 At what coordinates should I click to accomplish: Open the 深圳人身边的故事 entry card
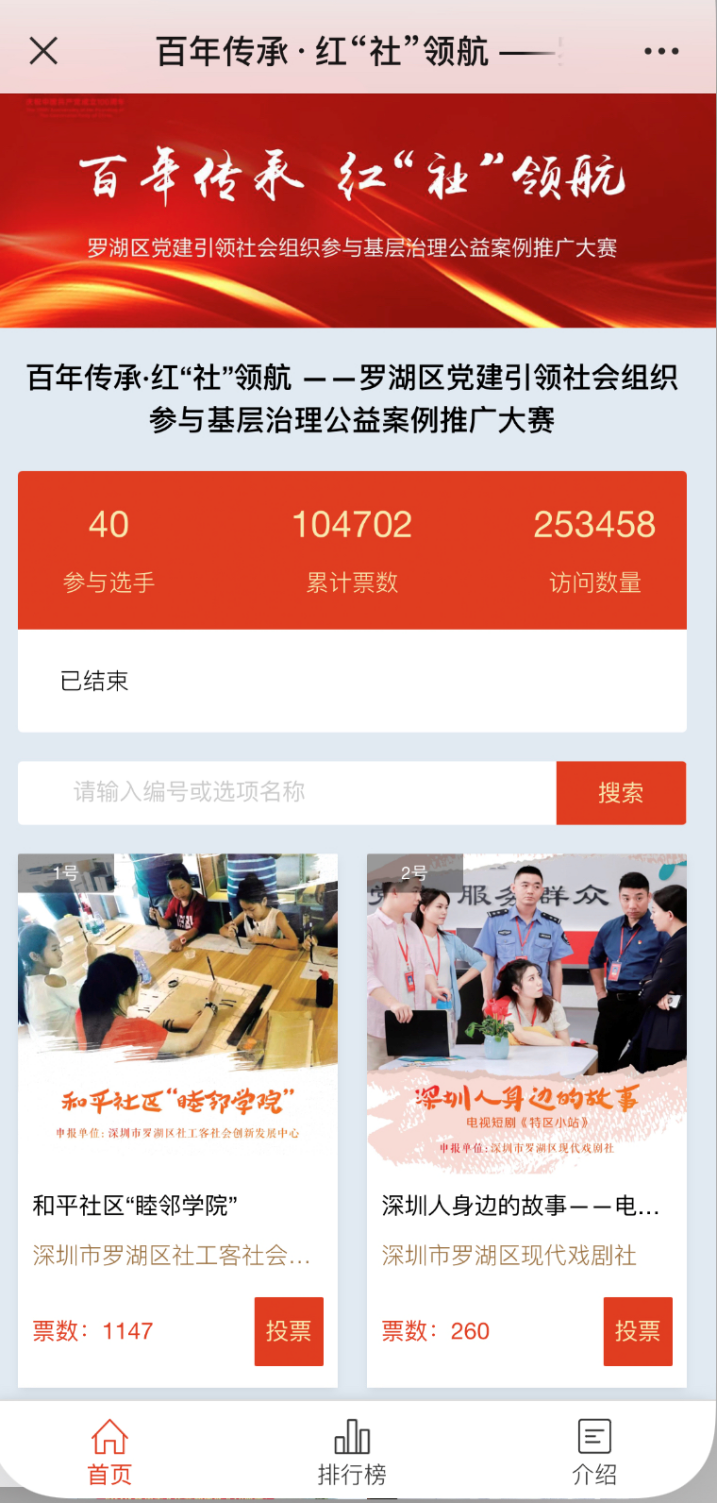coord(526,1010)
